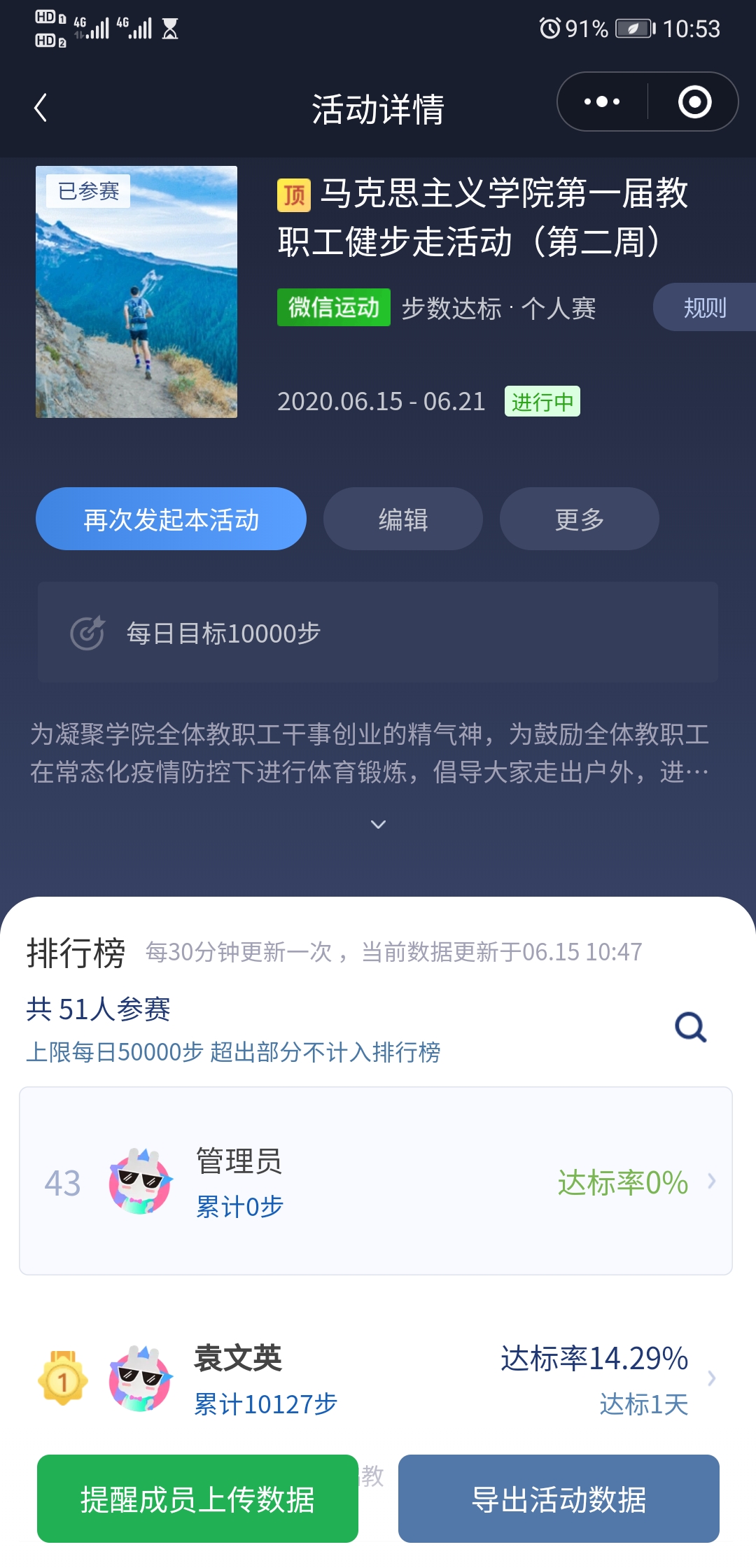Go back from the activity details page
Image resolution: width=756 pixels, height=1568 pixels.
click(41, 108)
